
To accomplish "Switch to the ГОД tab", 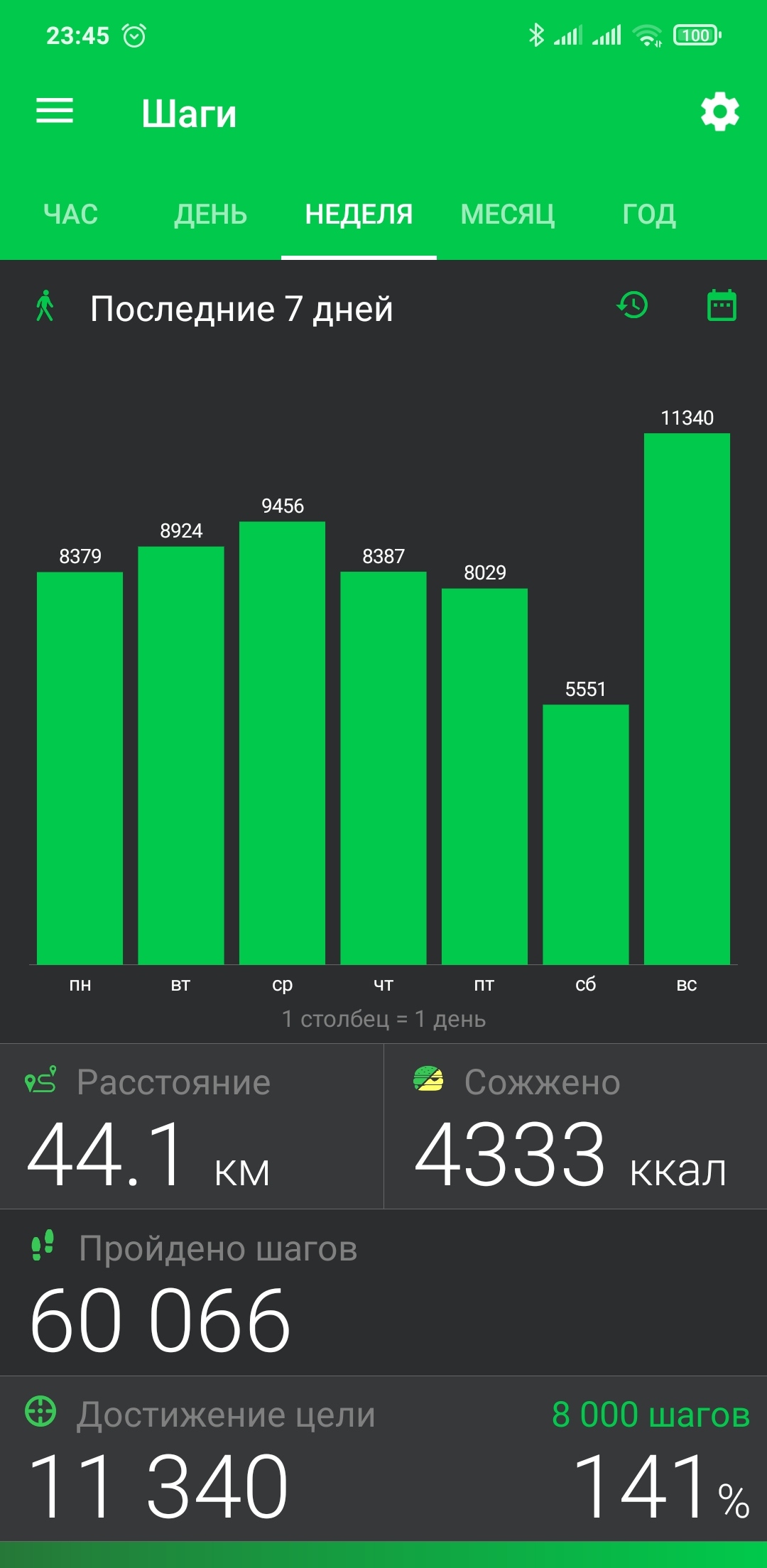I will tap(649, 214).
